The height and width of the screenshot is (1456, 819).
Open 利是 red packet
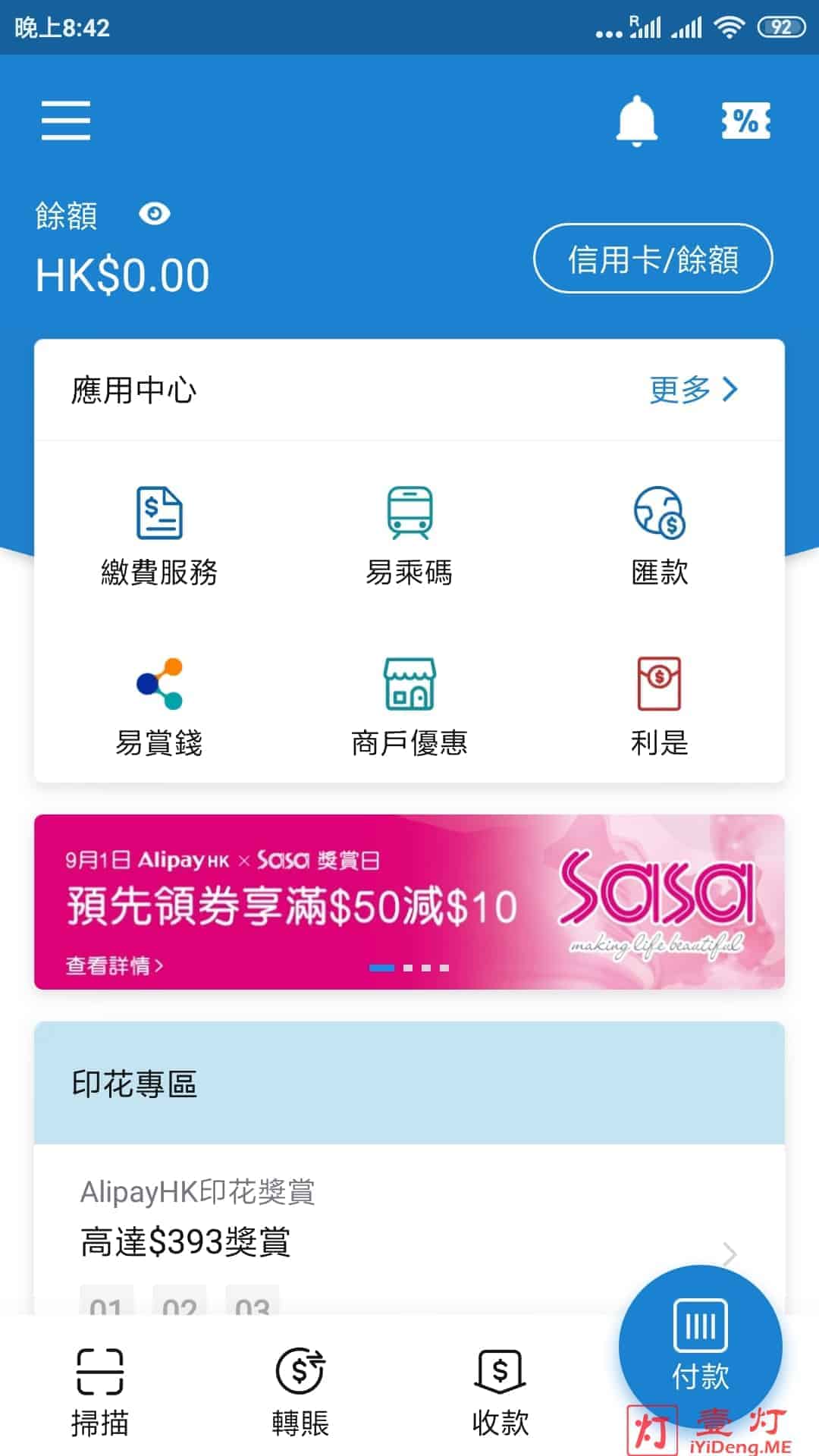coord(659,705)
